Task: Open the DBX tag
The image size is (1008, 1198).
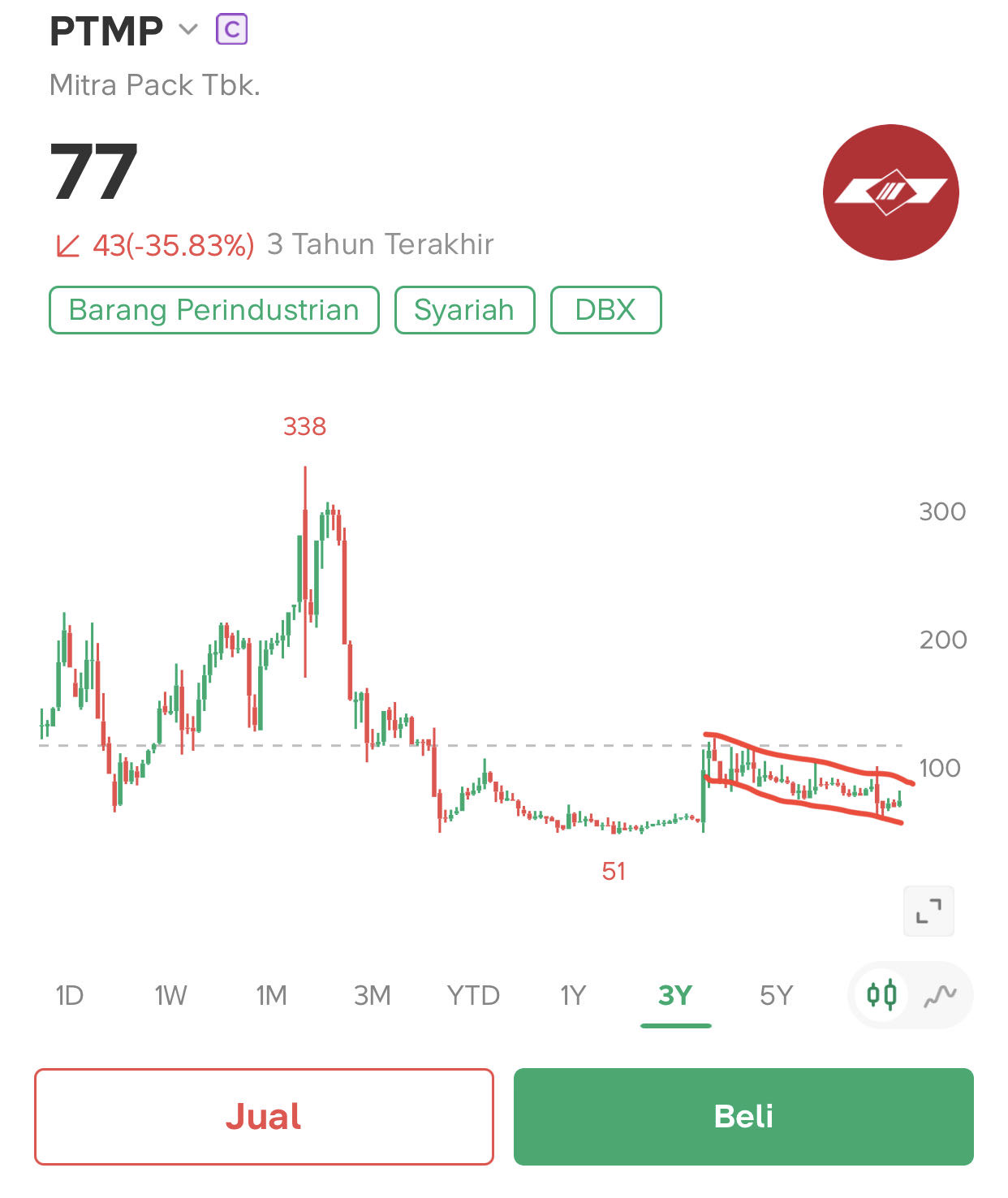Action: pos(605,310)
